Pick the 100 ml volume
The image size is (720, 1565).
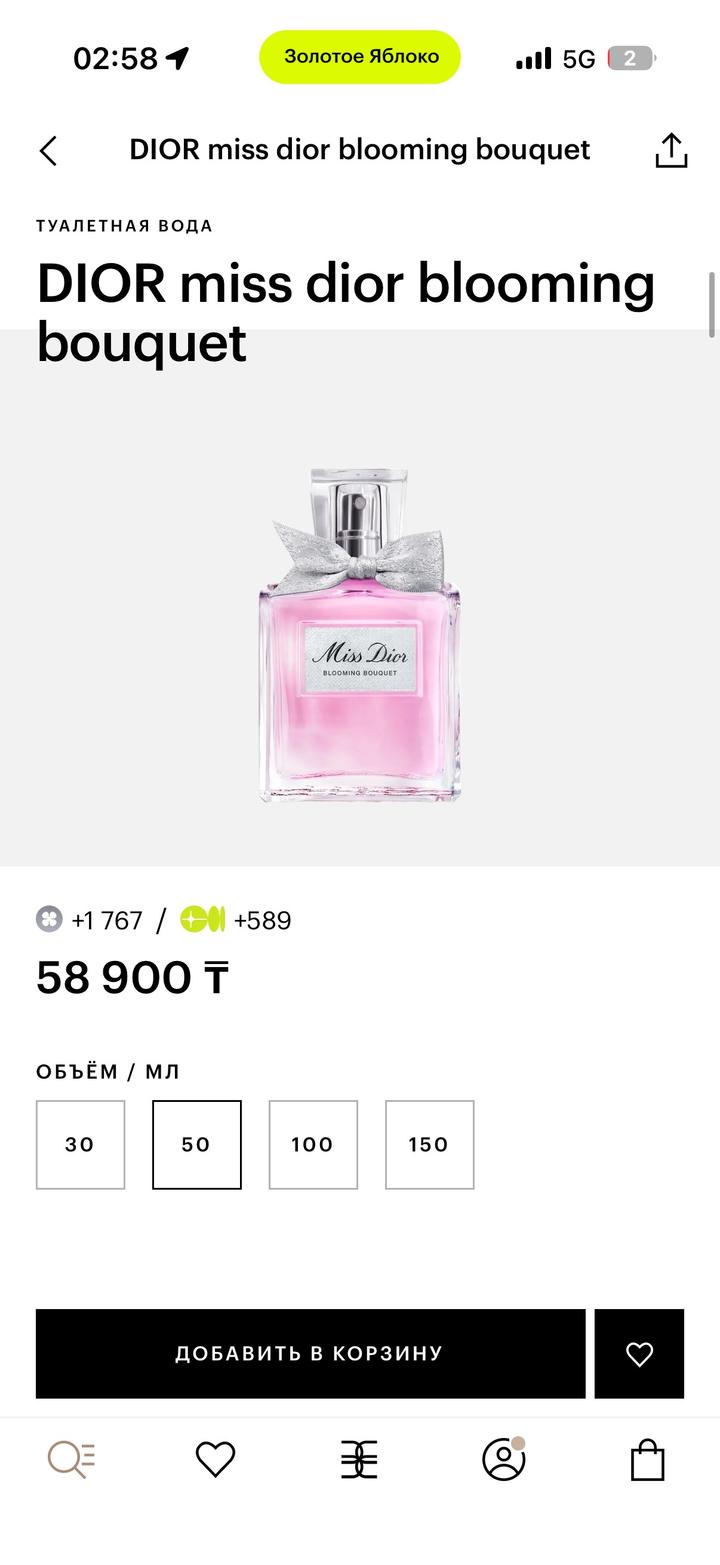[x=313, y=1145]
